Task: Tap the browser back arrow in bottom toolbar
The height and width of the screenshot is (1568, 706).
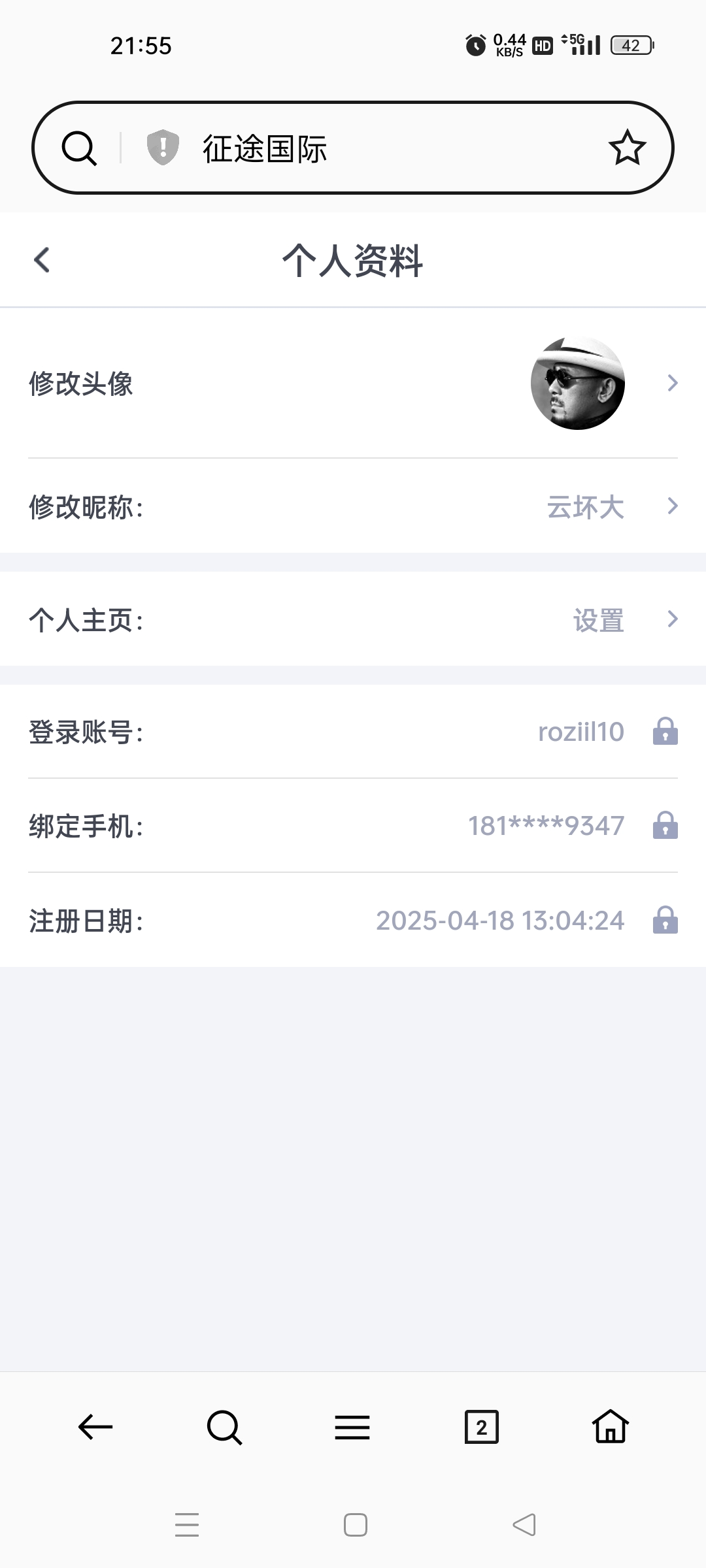Action: tap(95, 1427)
